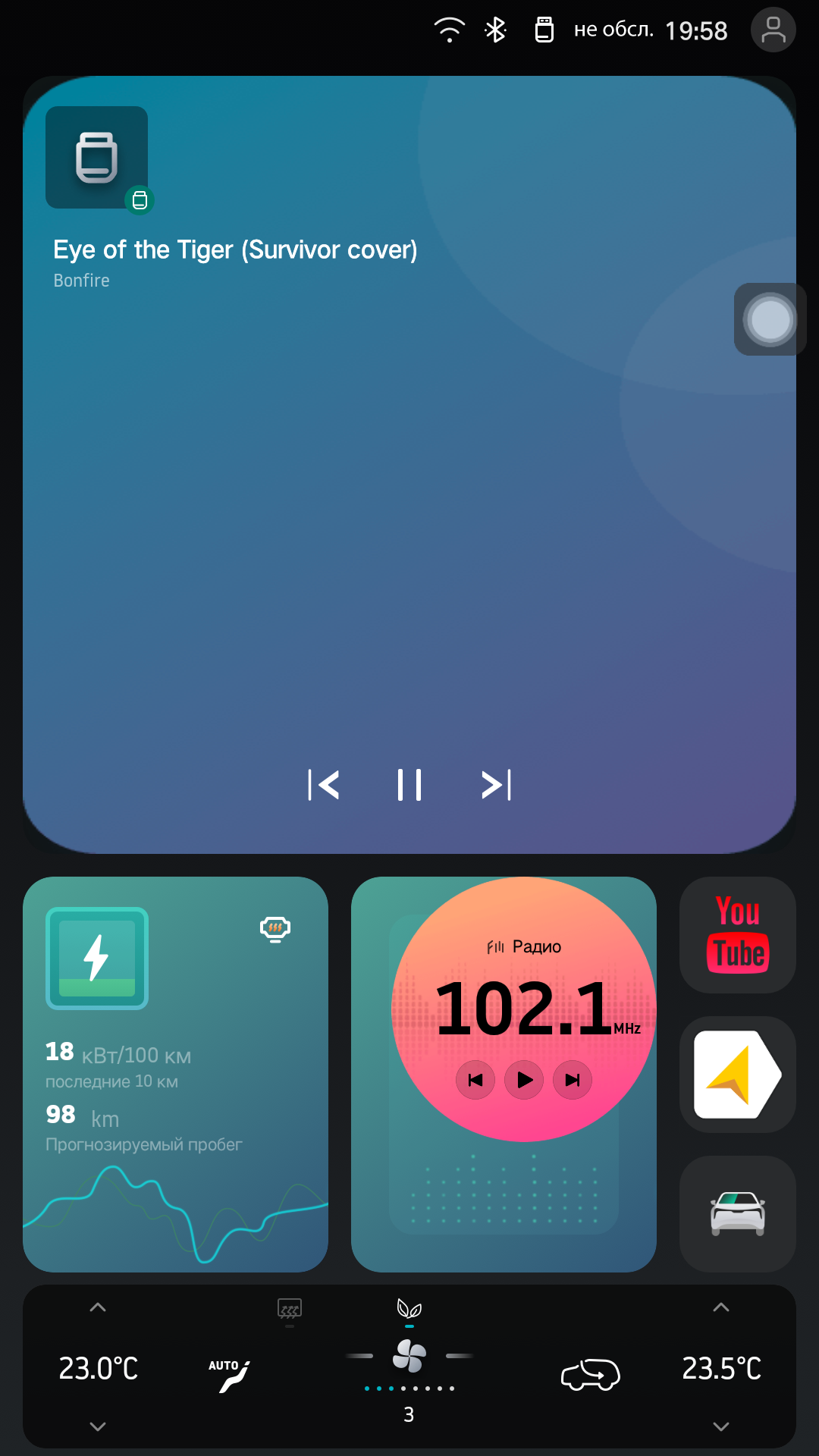Open the user profile icon
The image size is (819, 1456).
tap(773, 30)
